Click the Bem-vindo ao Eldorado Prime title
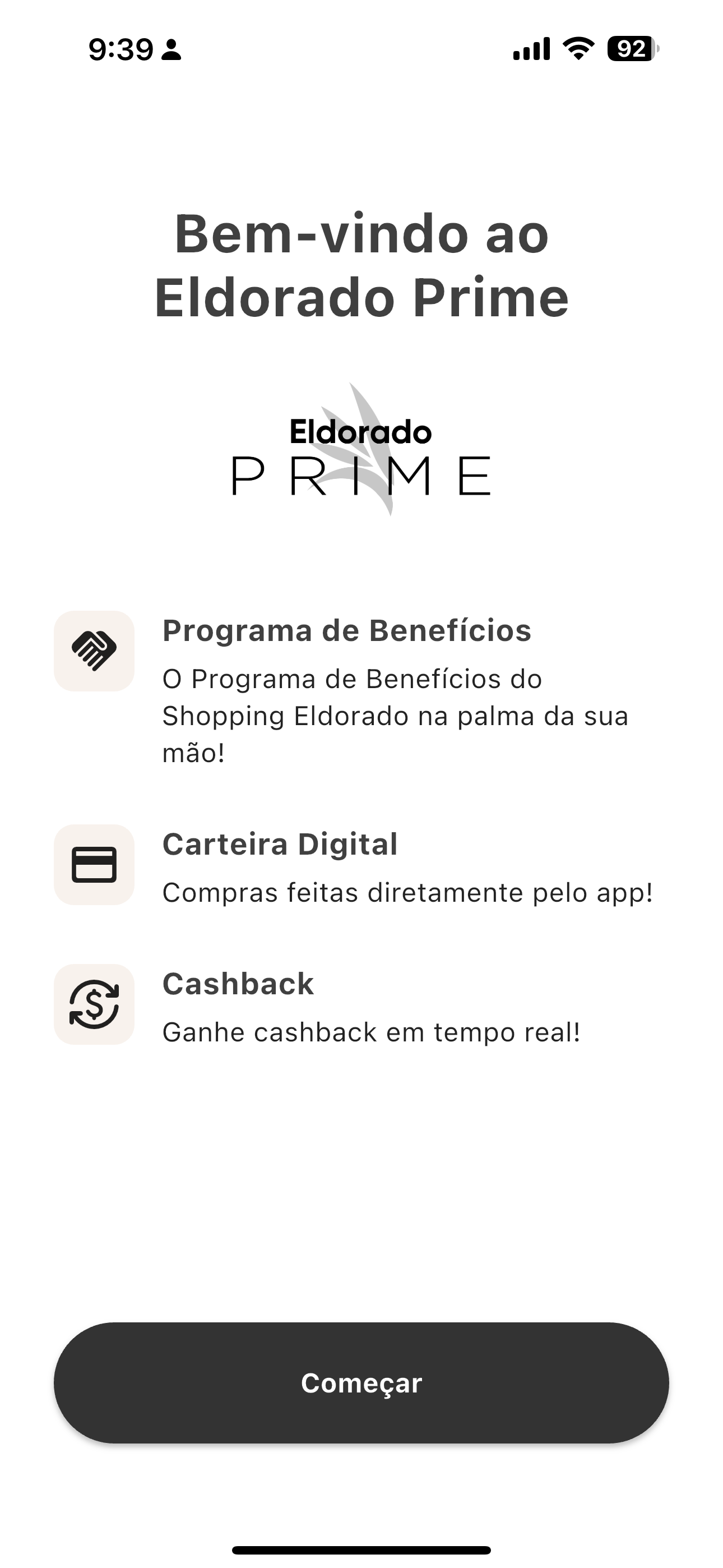Screen dimensions: 723x1568 pyautogui.click(x=361, y=265)
